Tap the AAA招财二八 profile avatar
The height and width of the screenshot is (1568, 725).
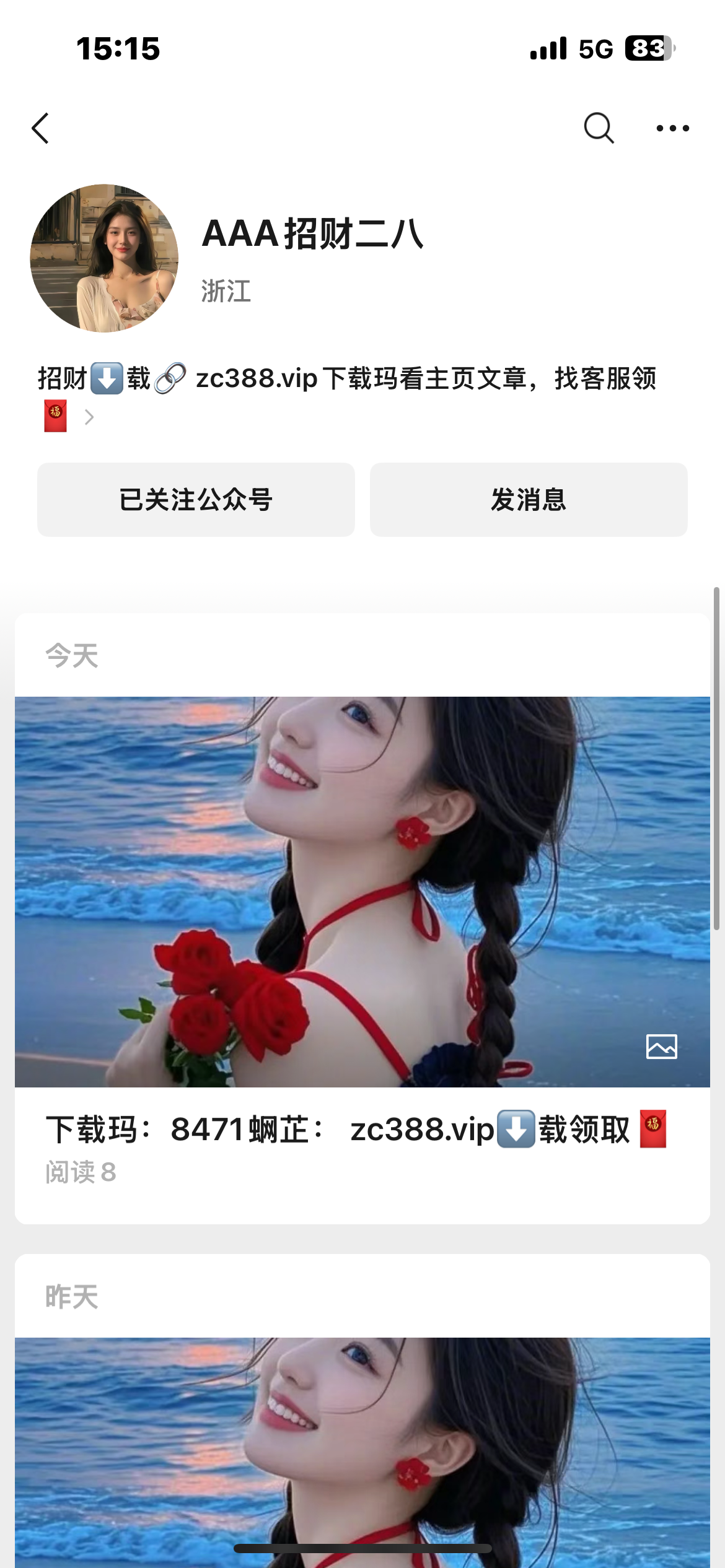point(104,258)
